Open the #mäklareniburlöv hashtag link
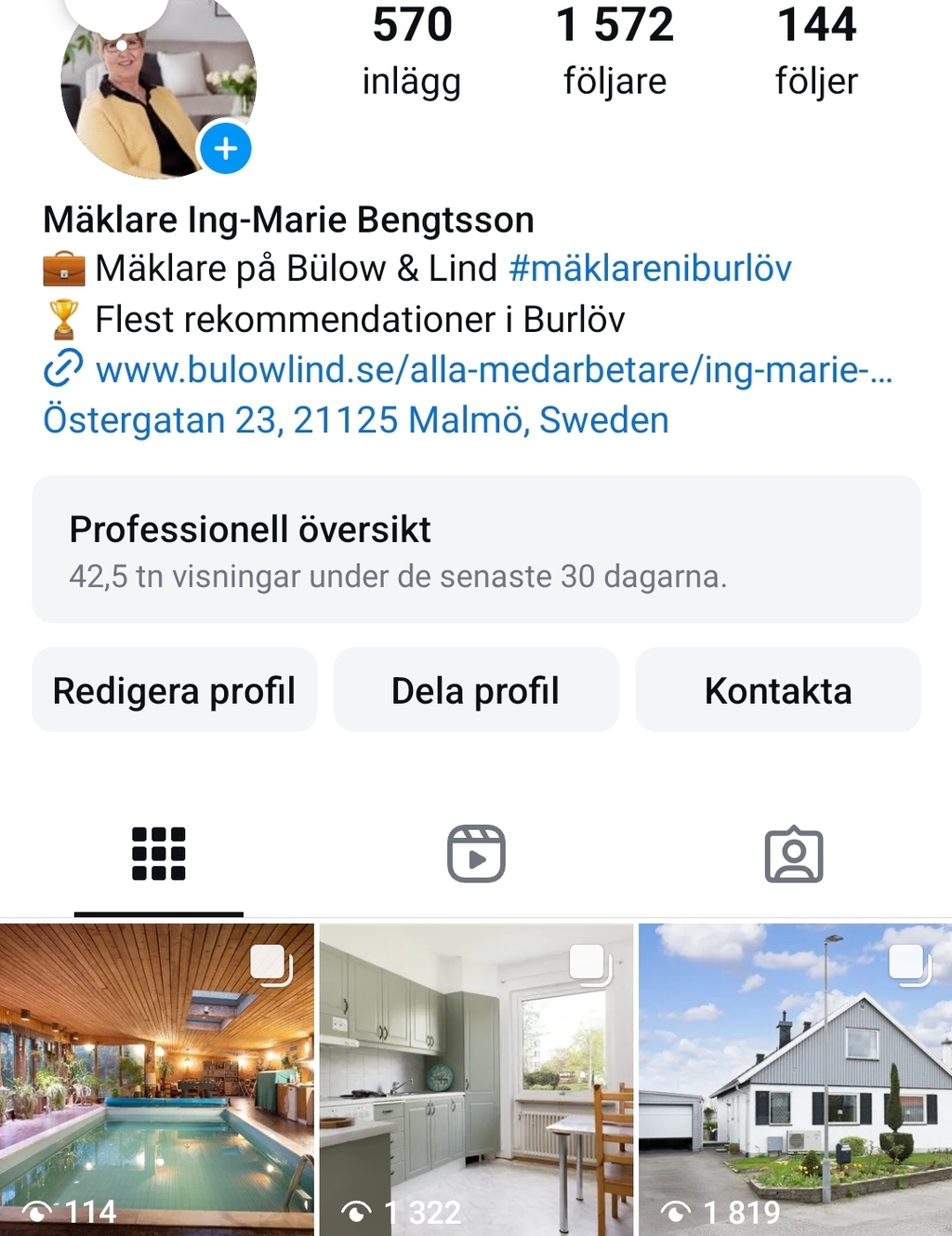Image resolution: width=952 pixels, height=1236 pixels. click(x=651, y=268)
